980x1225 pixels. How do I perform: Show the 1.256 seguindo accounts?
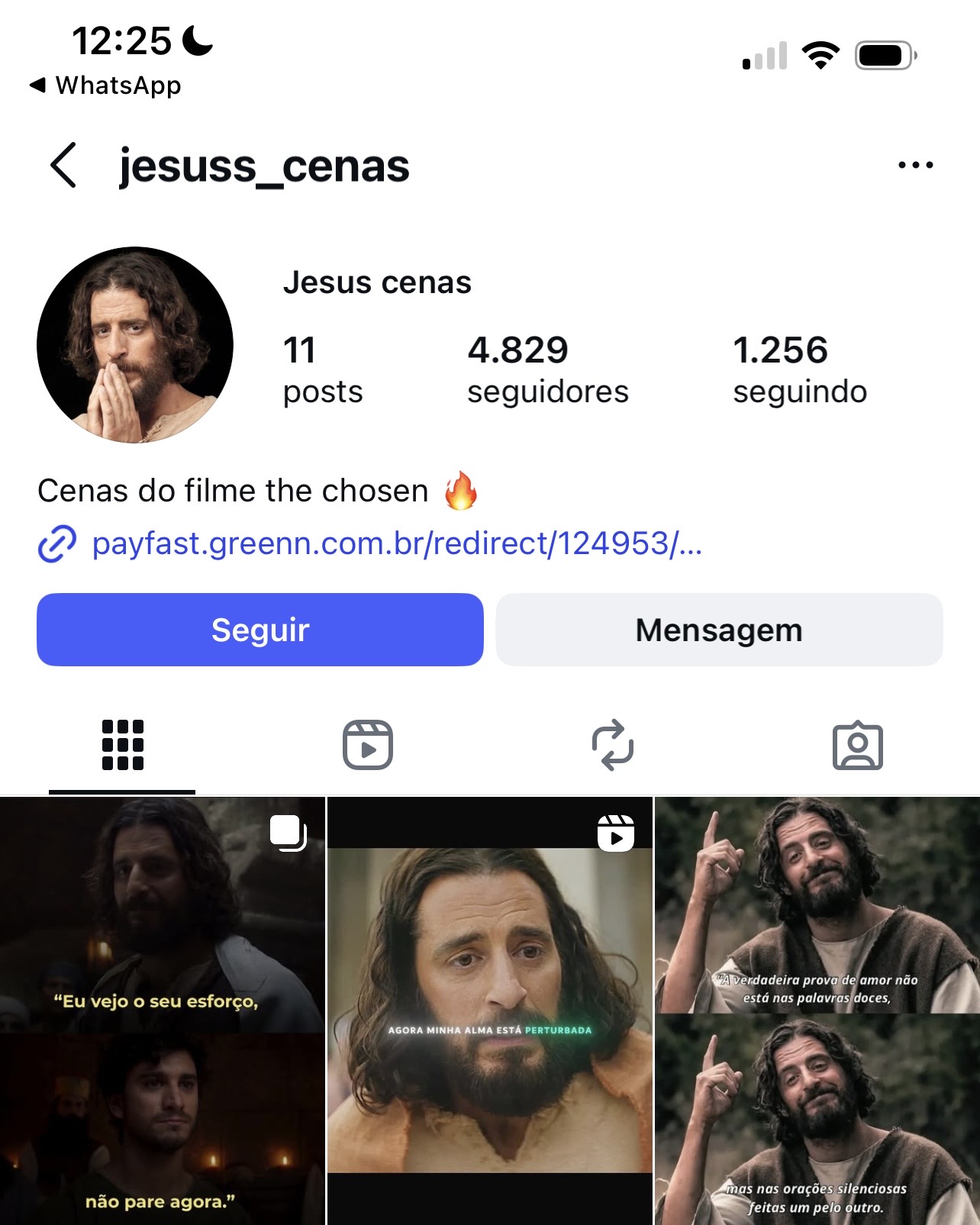(799, 369)
